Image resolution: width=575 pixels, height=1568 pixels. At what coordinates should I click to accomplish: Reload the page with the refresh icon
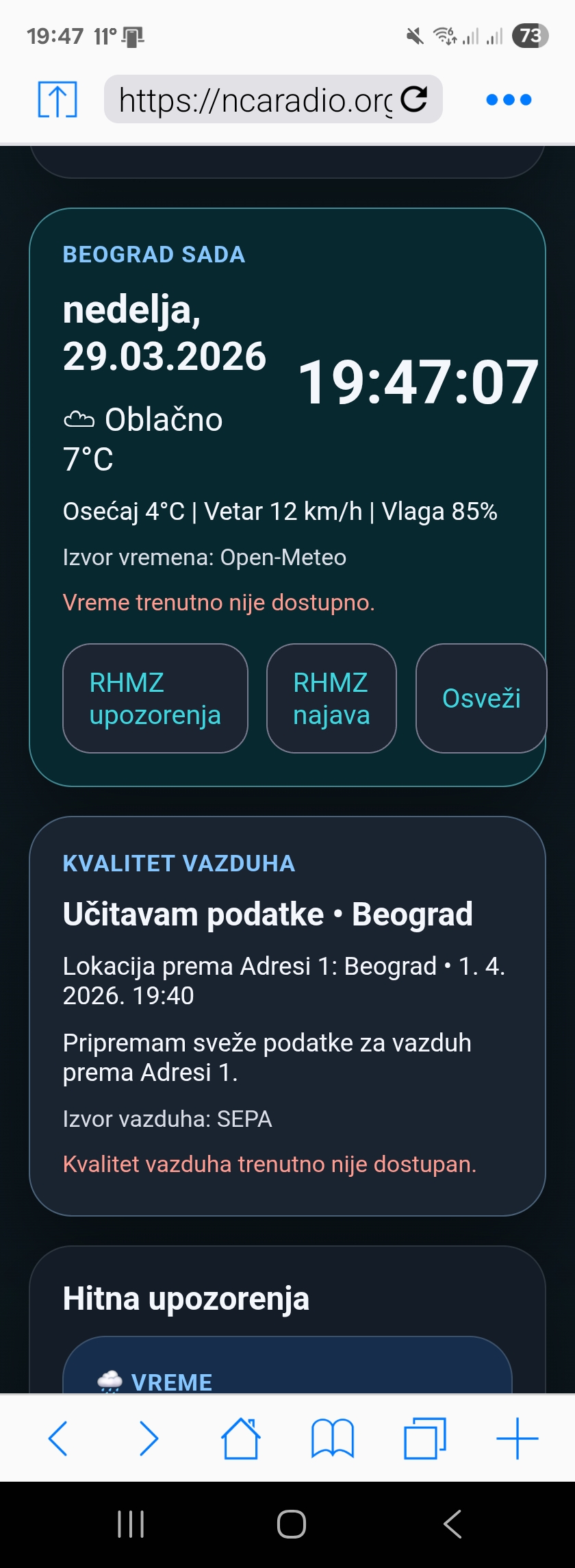[x=415, y=98]
